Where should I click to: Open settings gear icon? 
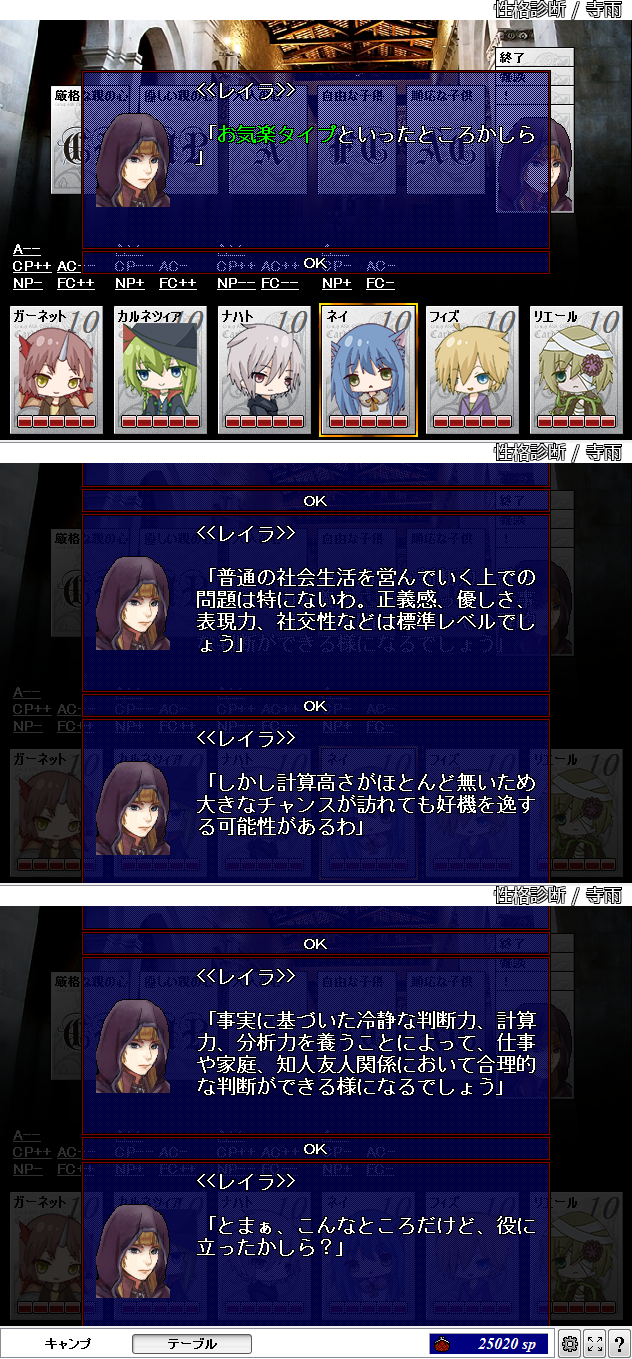coord(570,1344)
